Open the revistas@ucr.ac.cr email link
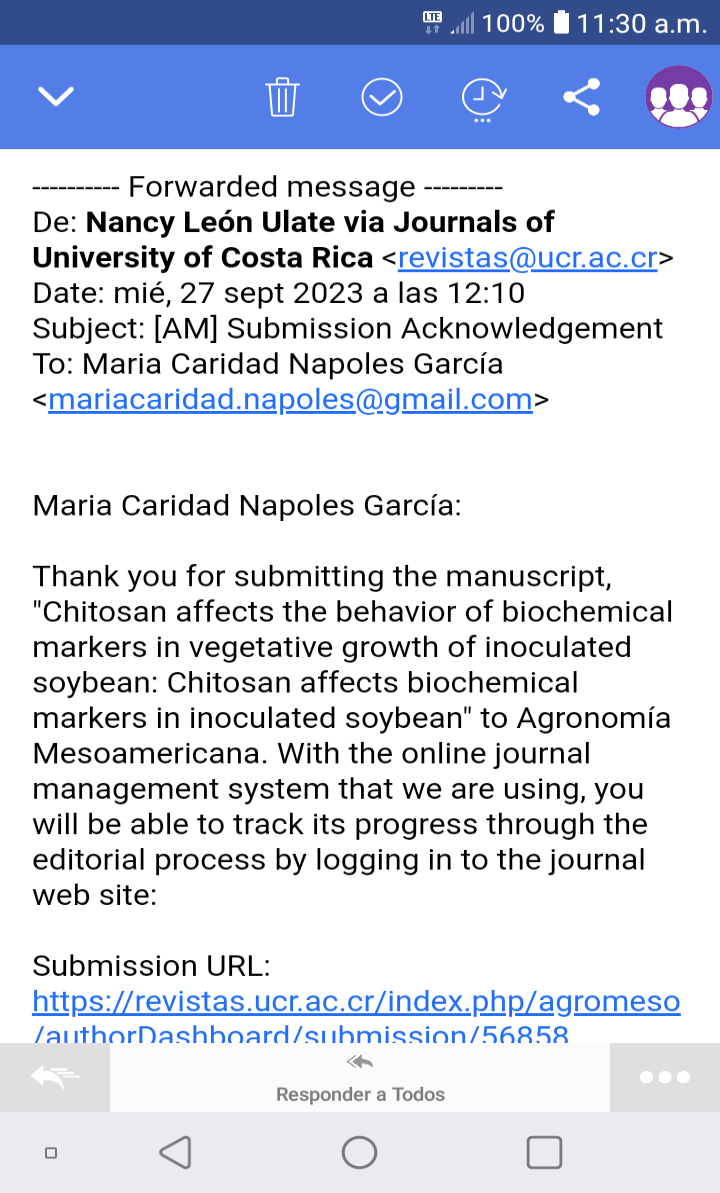The image size is (720, 1193). click(x=527, y=258)
